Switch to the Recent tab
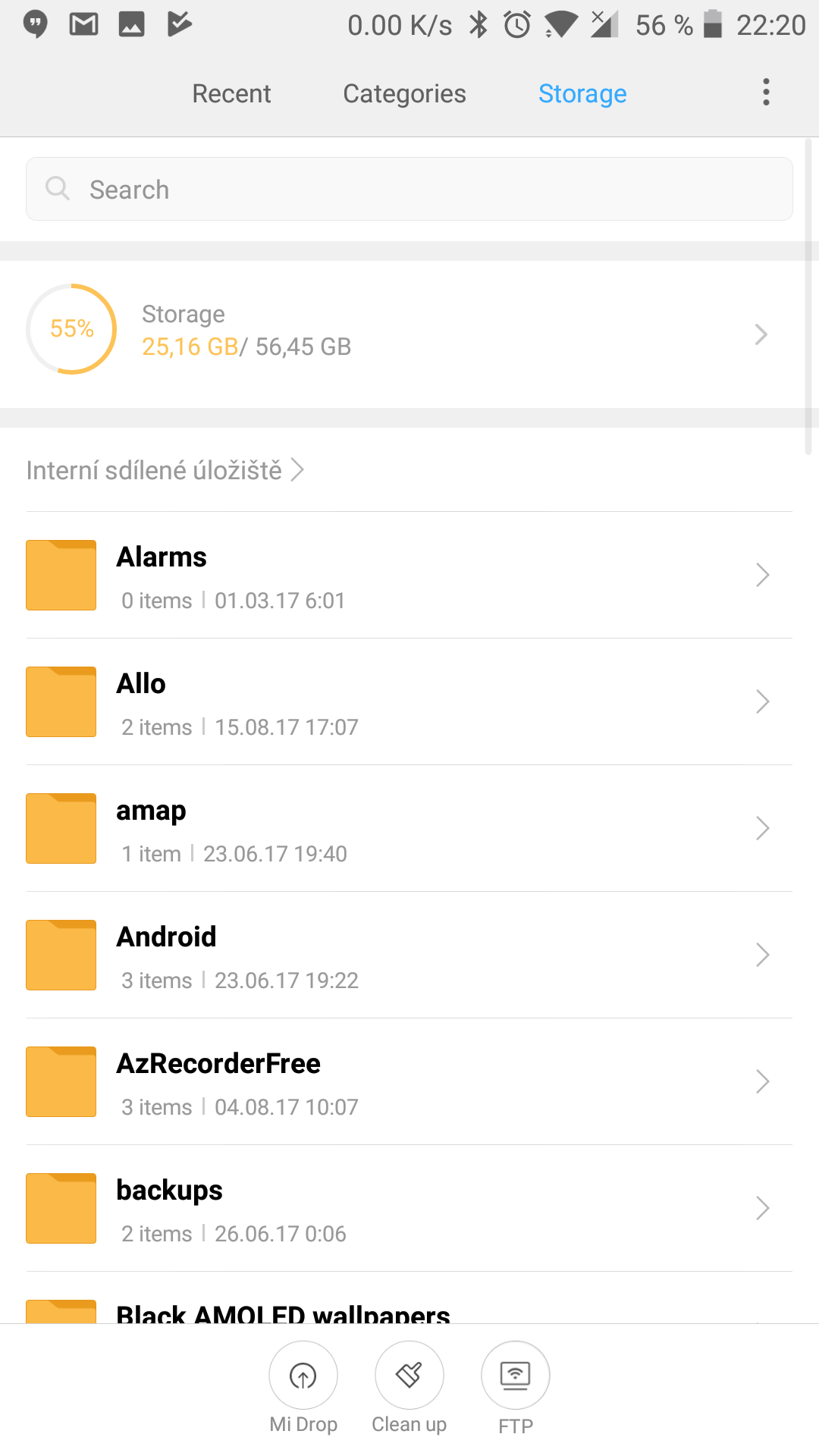The image size is (819, 1456). coord(231,93)
